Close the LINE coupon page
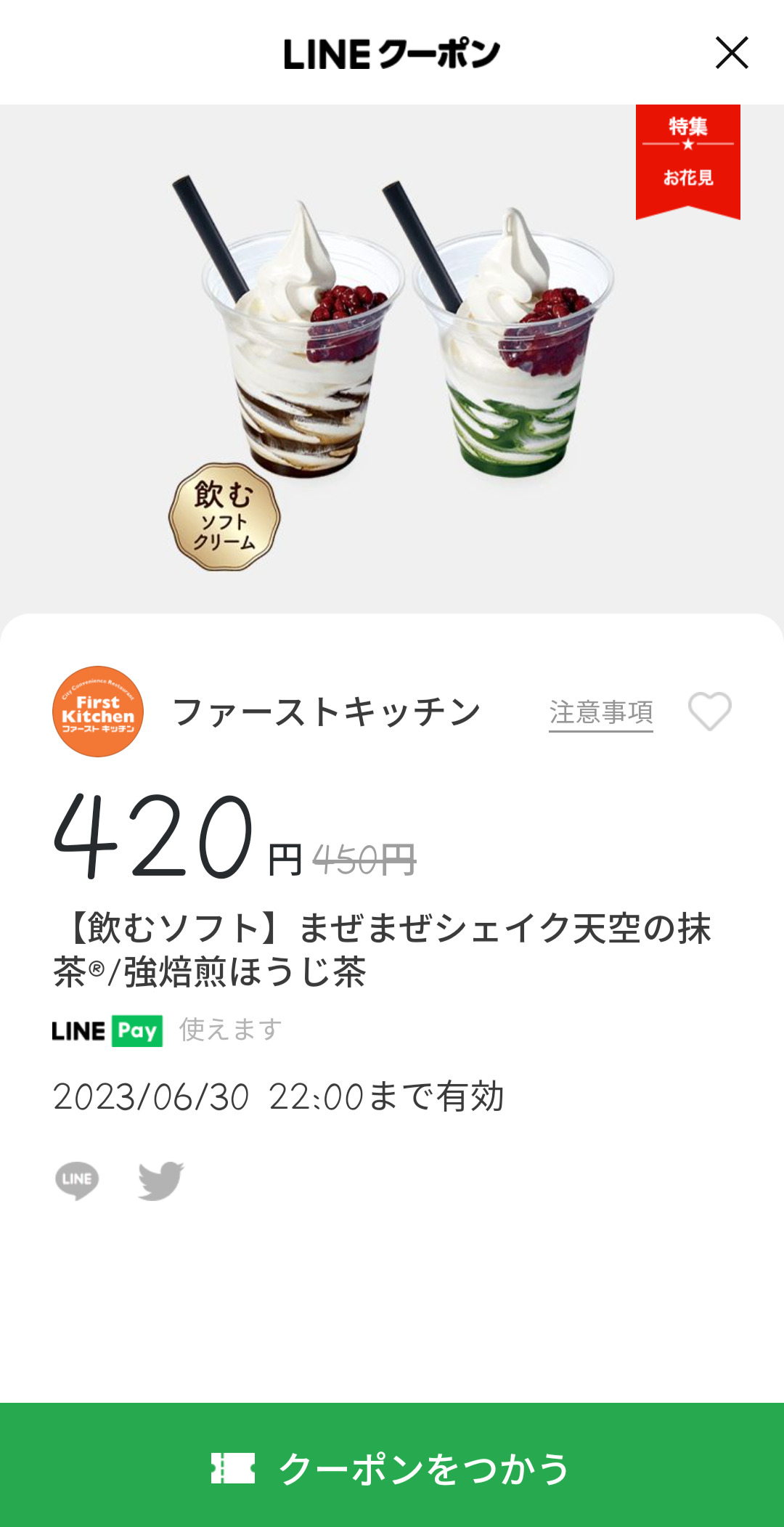The height and width of the screenshot is (1527, 784). [731, 53]
